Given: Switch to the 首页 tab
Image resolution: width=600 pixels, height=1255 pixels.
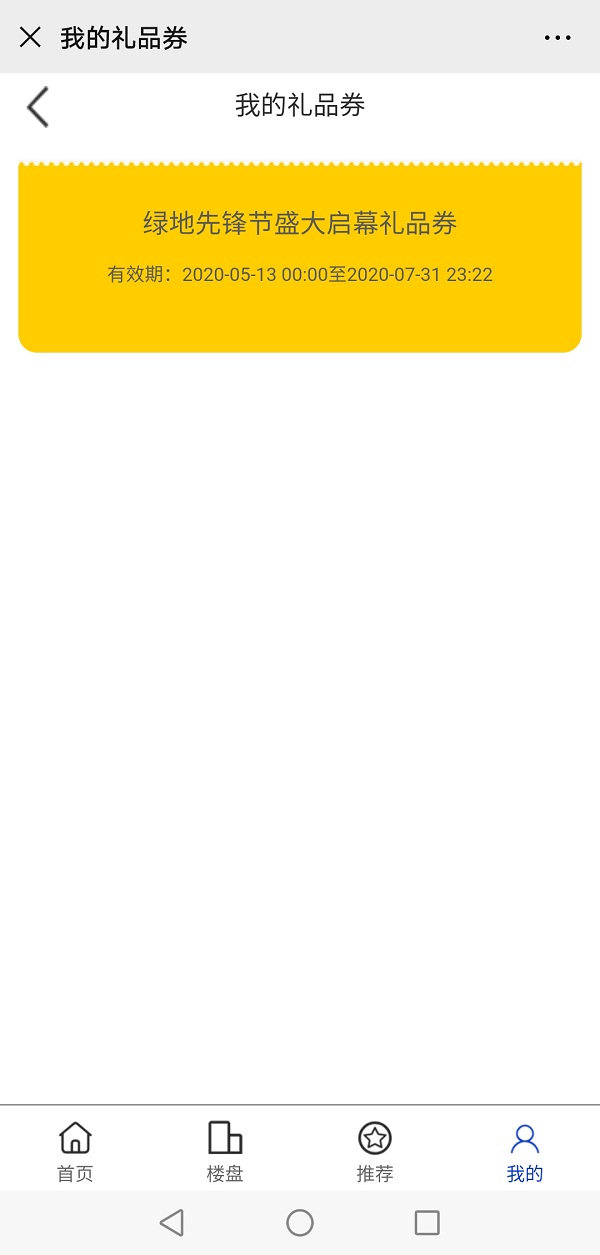Looking at the screenshot, I should click(x=75, y=1152).
